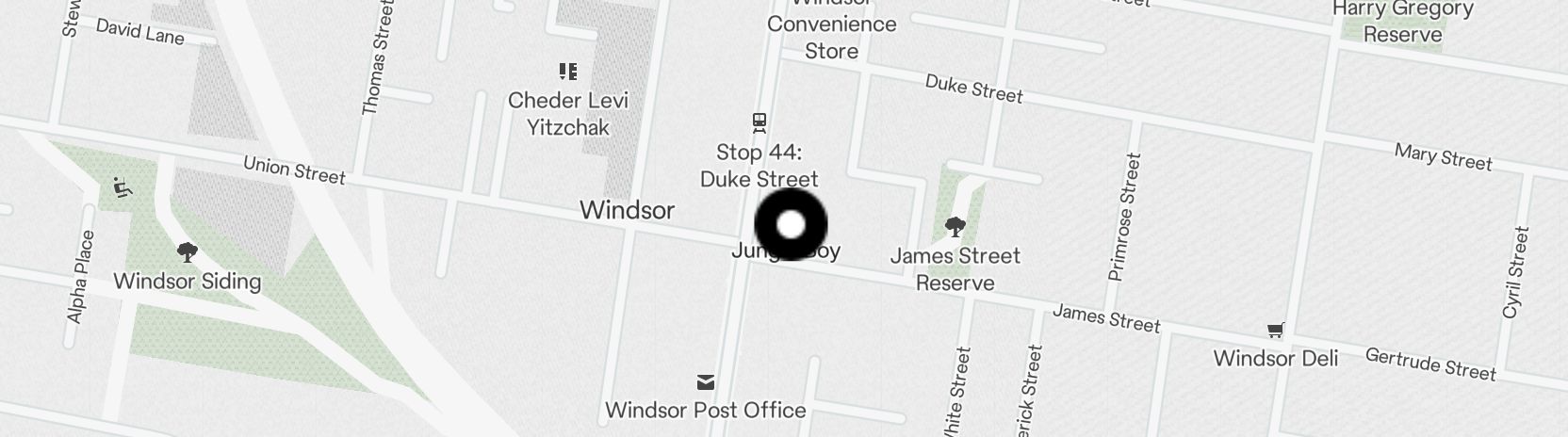Open the Cheder Levi Yitzchak place marker
Viewport: 1568px width, 437px height.
[567, 72]
